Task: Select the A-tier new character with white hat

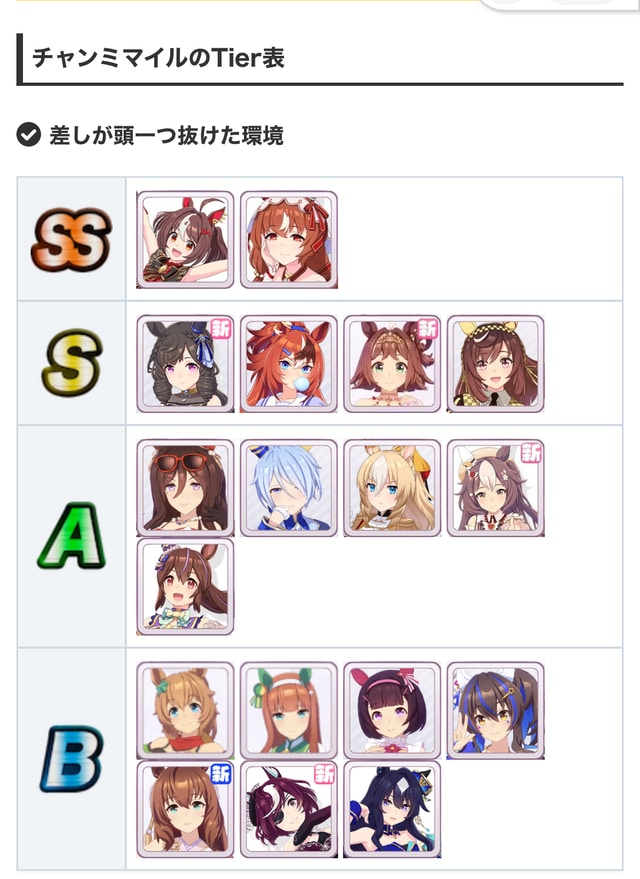Action: click(x=496, y=488)
